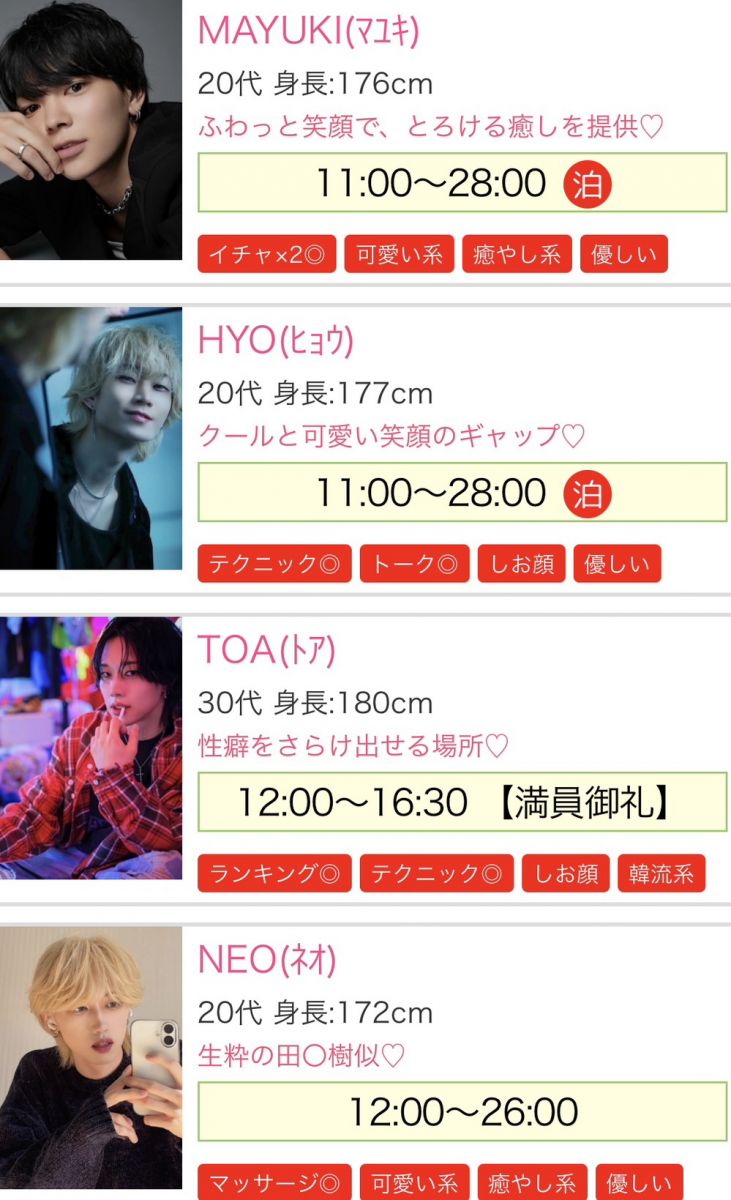The width and height of the screenshot is (731, 1200).
Task: Select the 韓流系 tag under TOA
Action: [661, 874]
